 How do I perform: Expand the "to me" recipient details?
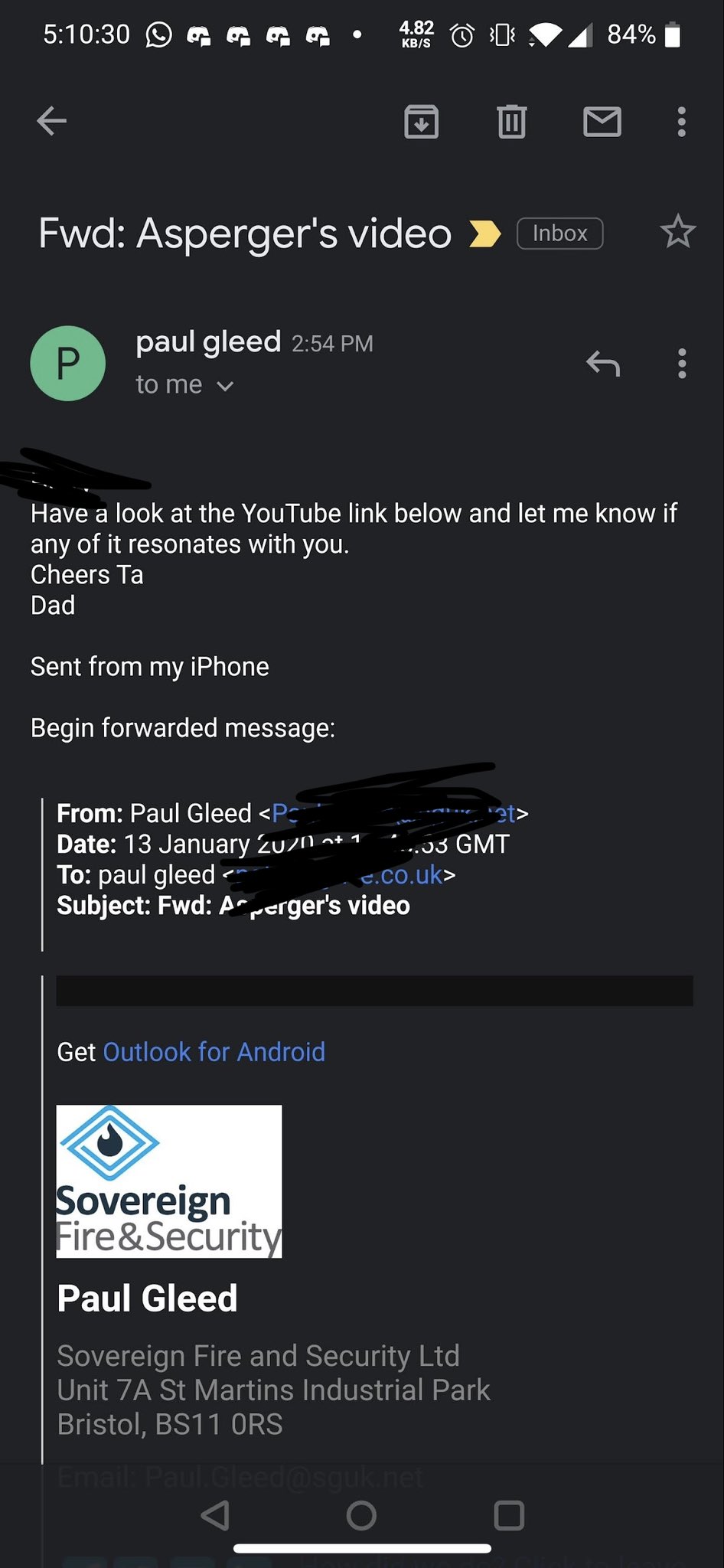click(184, 385)
